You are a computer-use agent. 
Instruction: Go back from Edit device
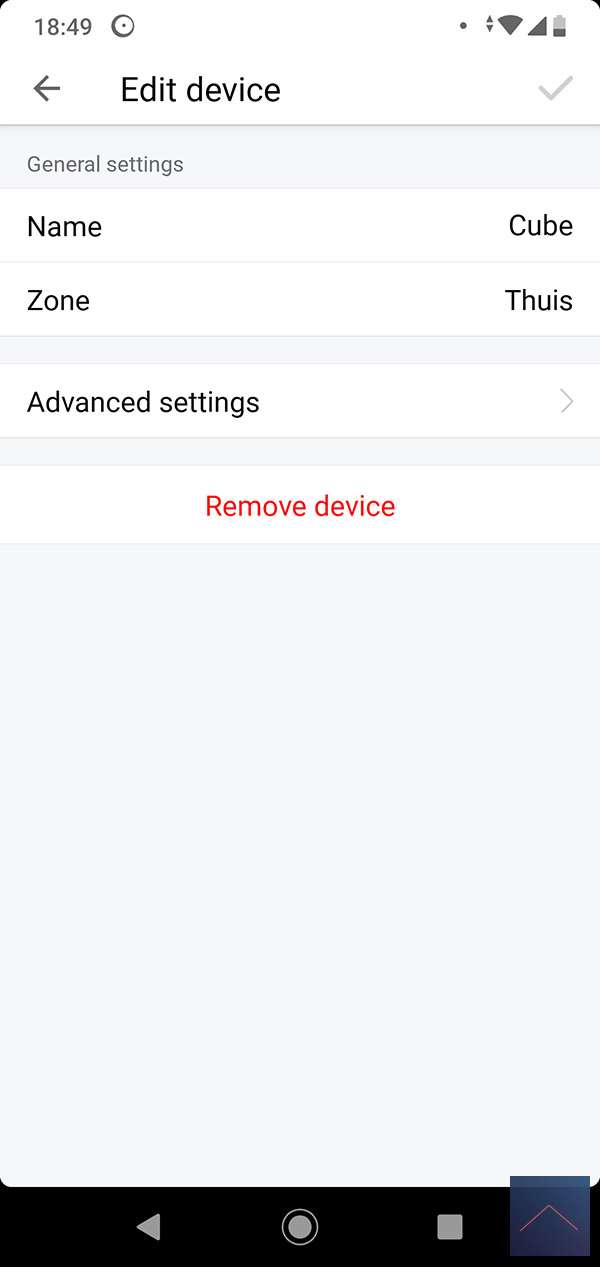tap(47, 89)
